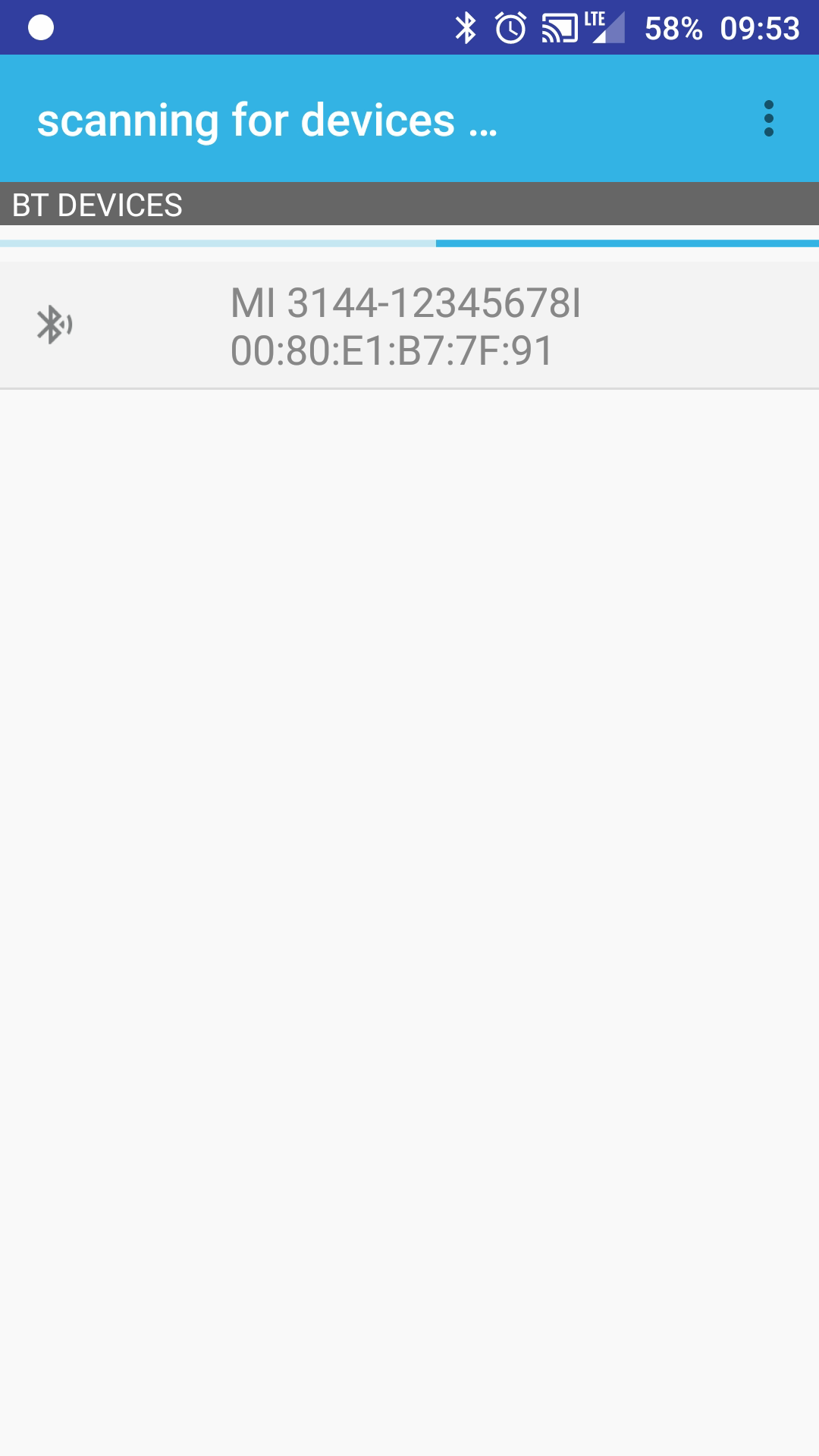
Task: Select device MI 3144-12345678I
Action: pyautogui.click(x=408, y=326)
